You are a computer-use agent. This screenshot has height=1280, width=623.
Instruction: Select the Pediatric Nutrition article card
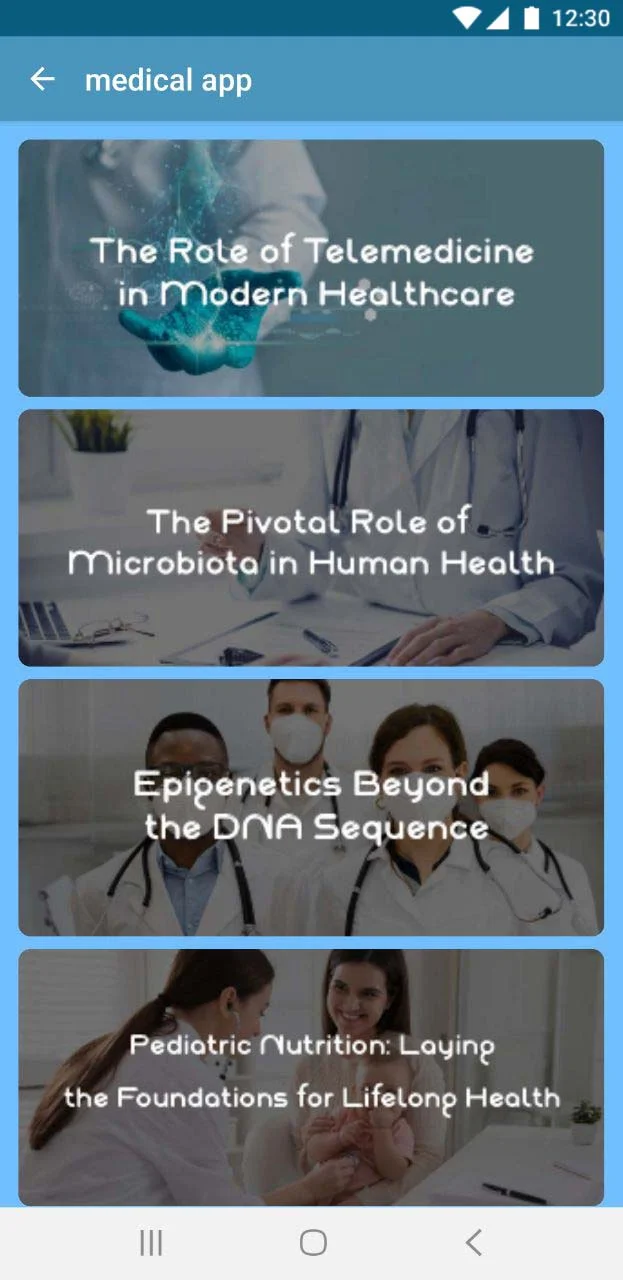311,1076
